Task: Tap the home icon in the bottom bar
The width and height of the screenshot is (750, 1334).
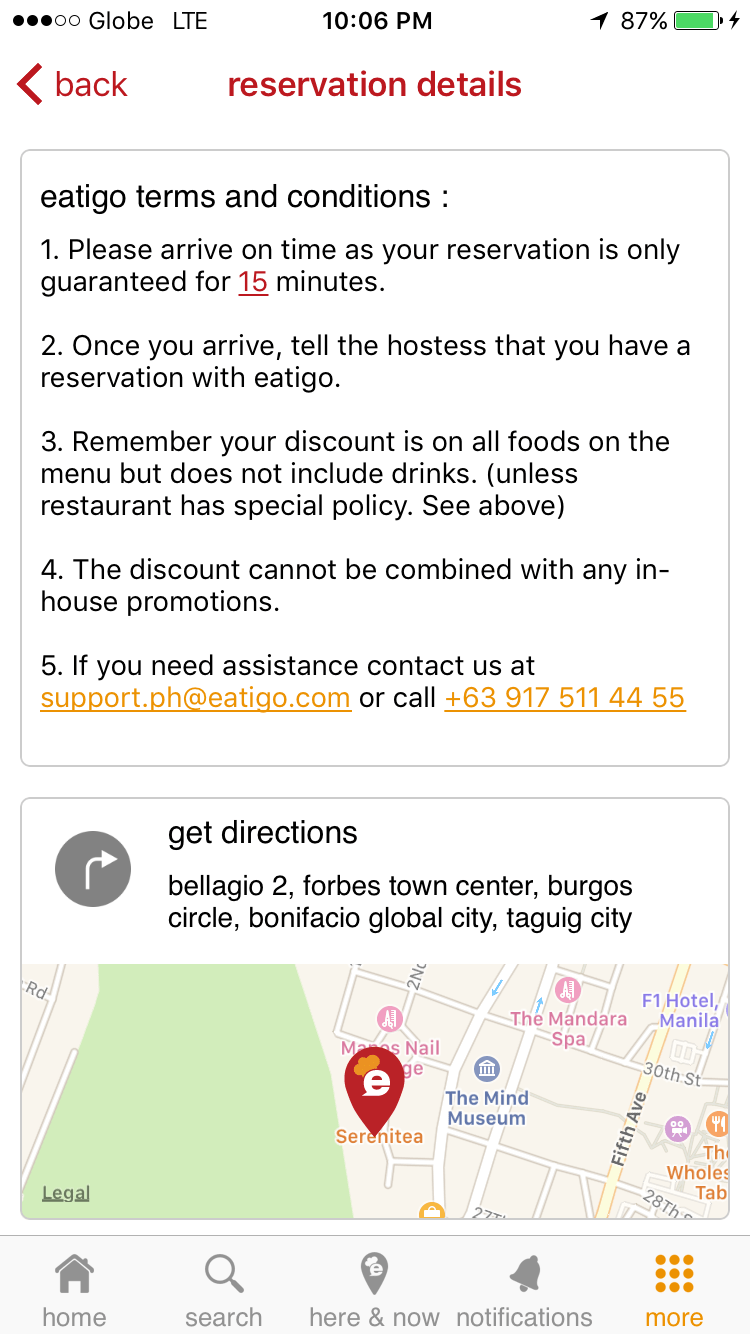Action: click(x=74, y=1274)
